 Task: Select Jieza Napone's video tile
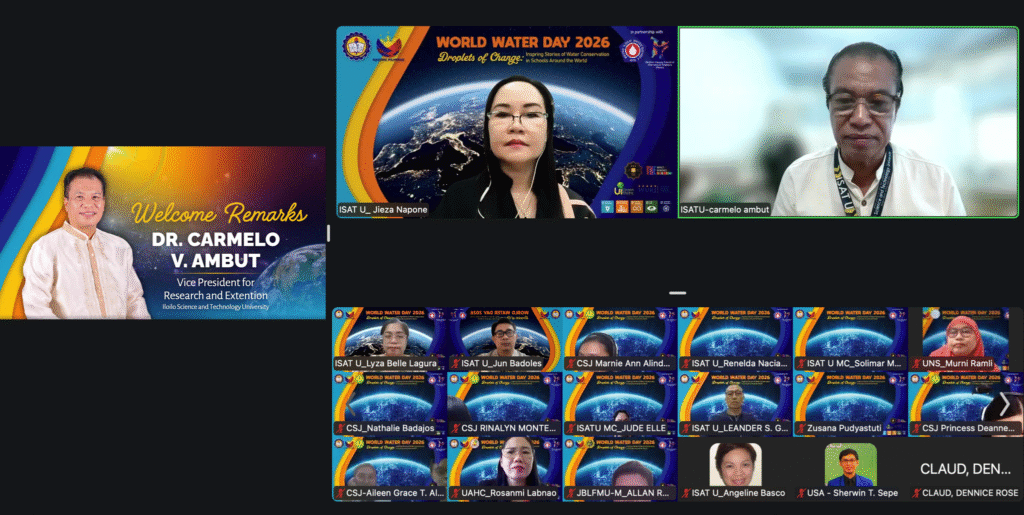point(506,120)
